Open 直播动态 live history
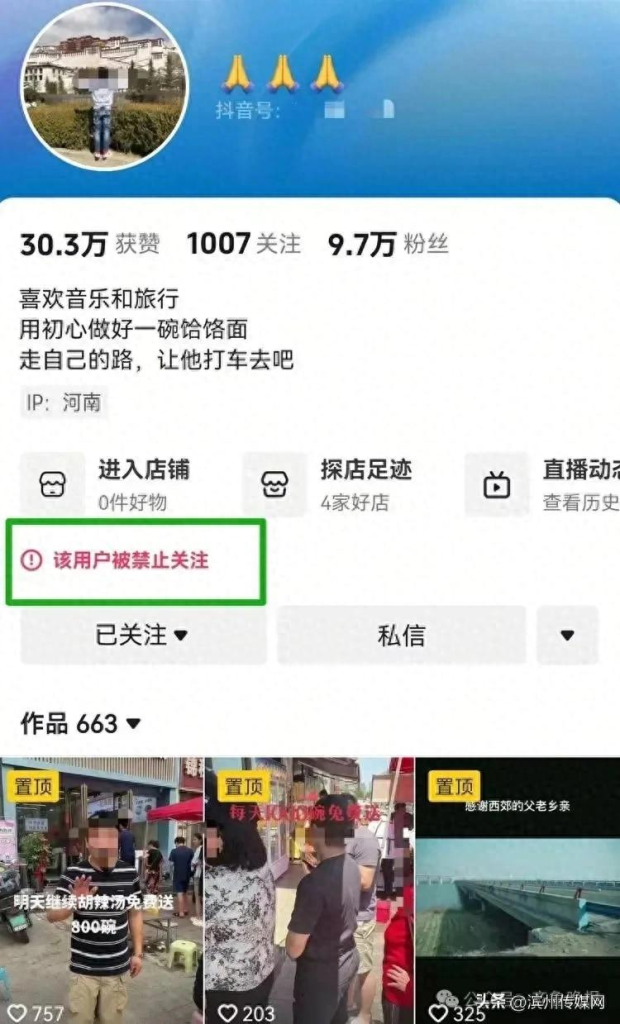Screen dimensions: 620x1024 click(545, 484)
